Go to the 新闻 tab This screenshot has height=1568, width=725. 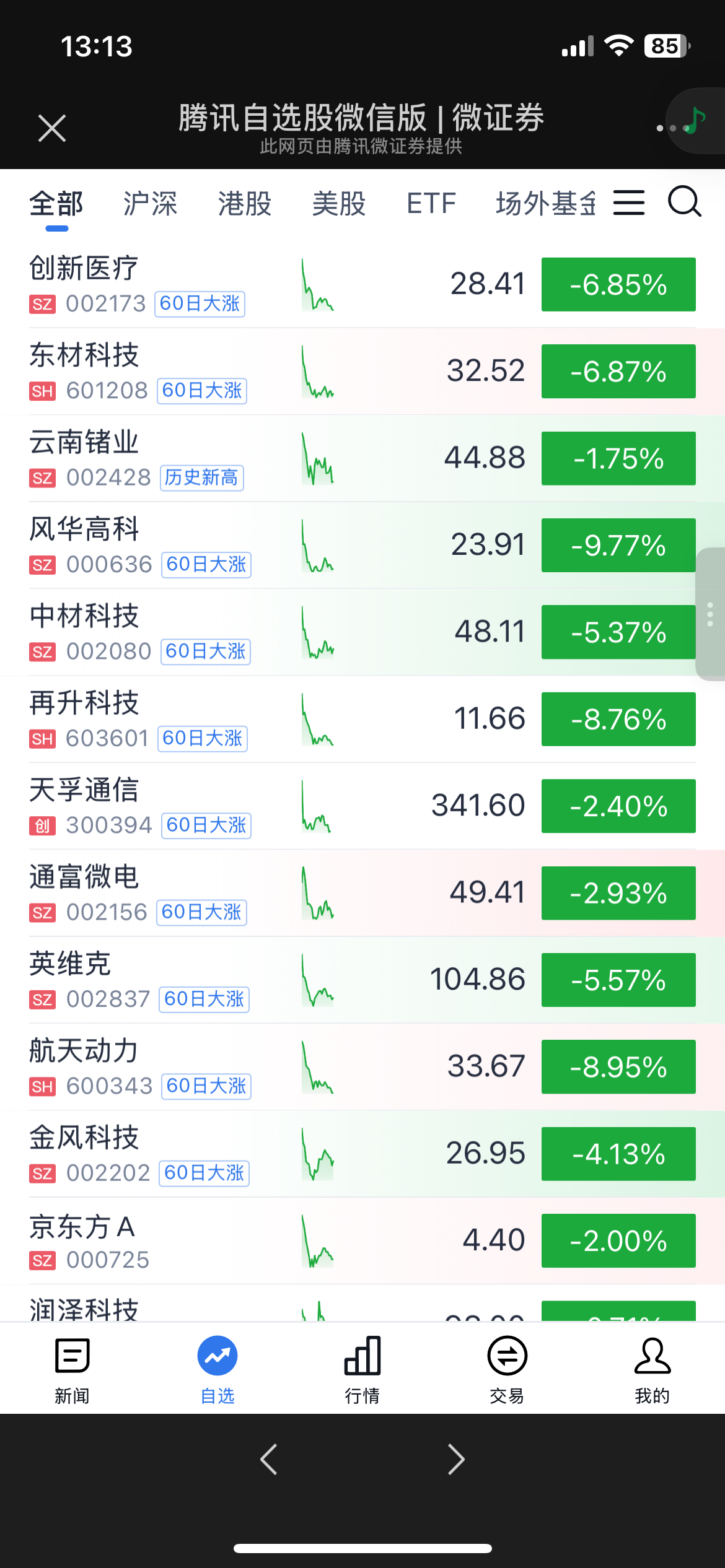72,1370
